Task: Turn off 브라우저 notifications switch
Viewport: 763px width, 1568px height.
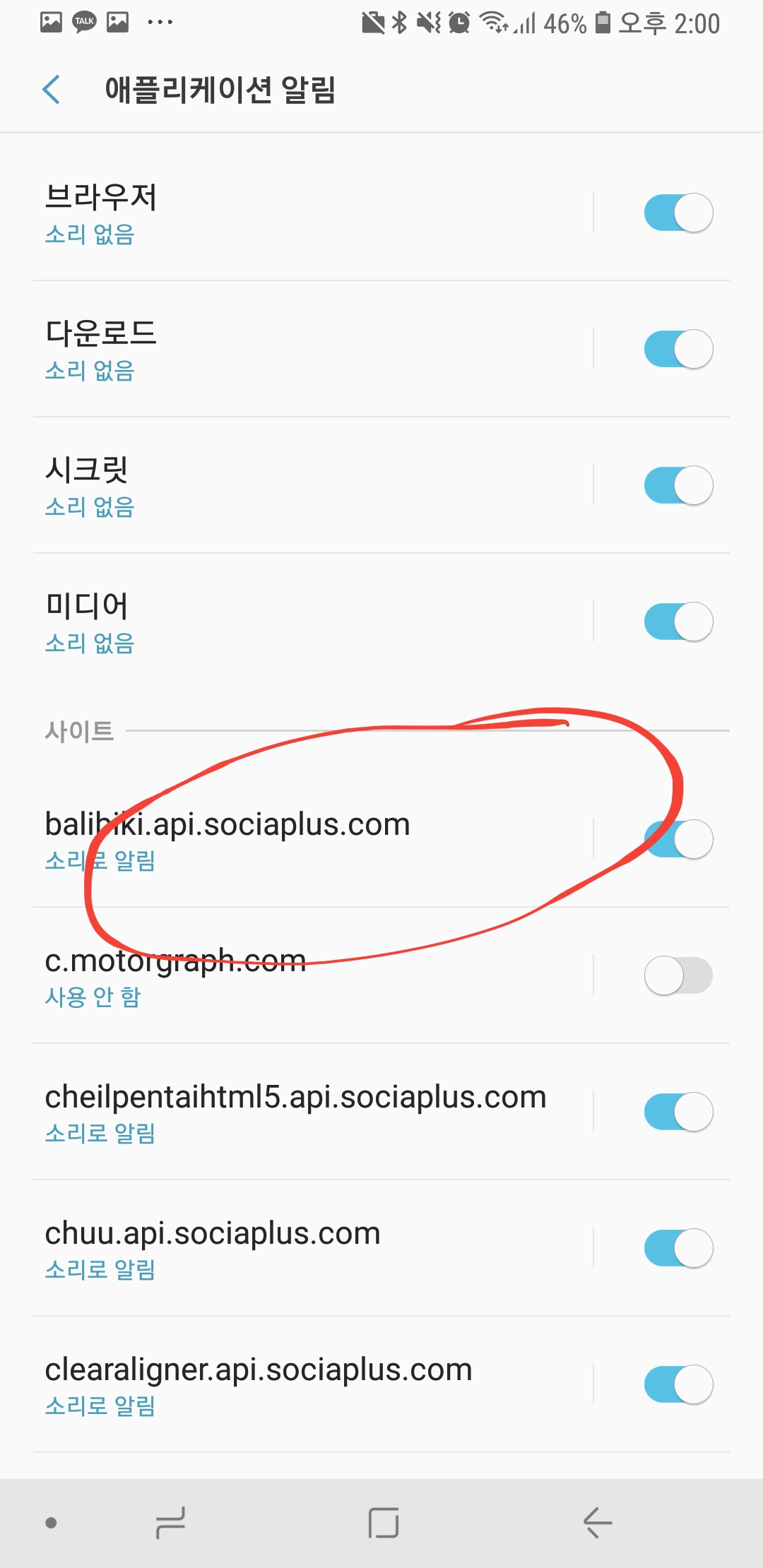Action: point(678,213)
